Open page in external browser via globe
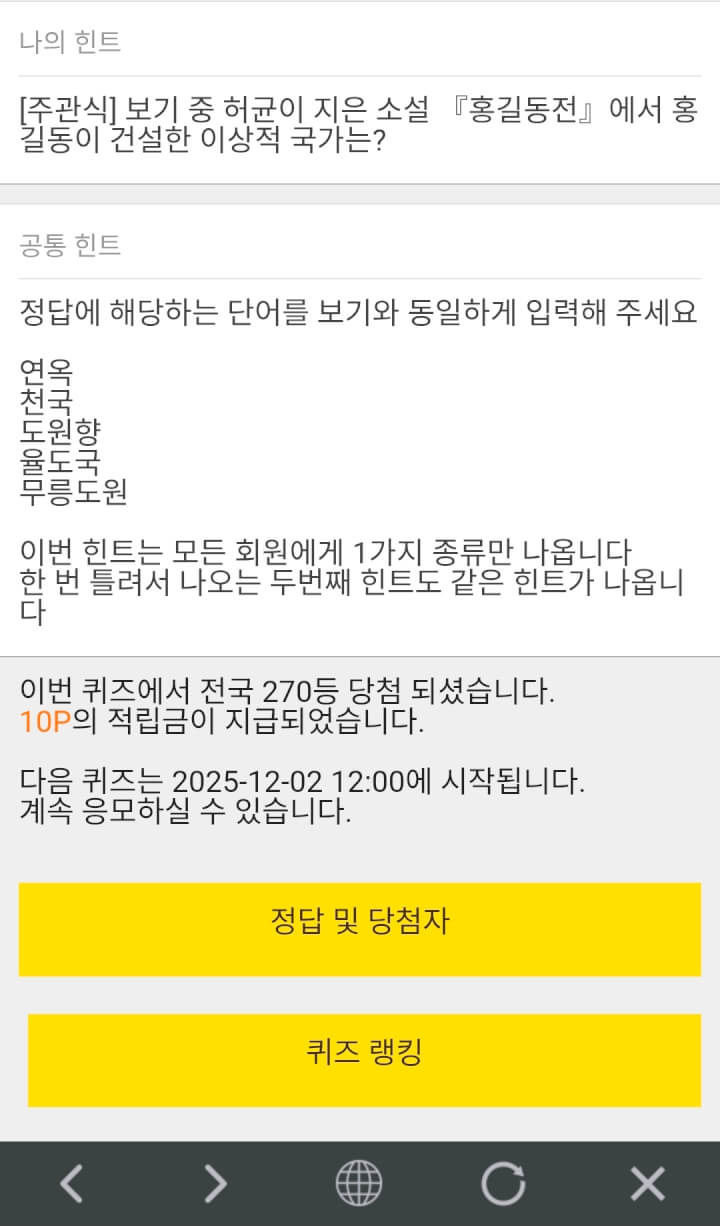The image size is (720, 1226). (359, 1184)
